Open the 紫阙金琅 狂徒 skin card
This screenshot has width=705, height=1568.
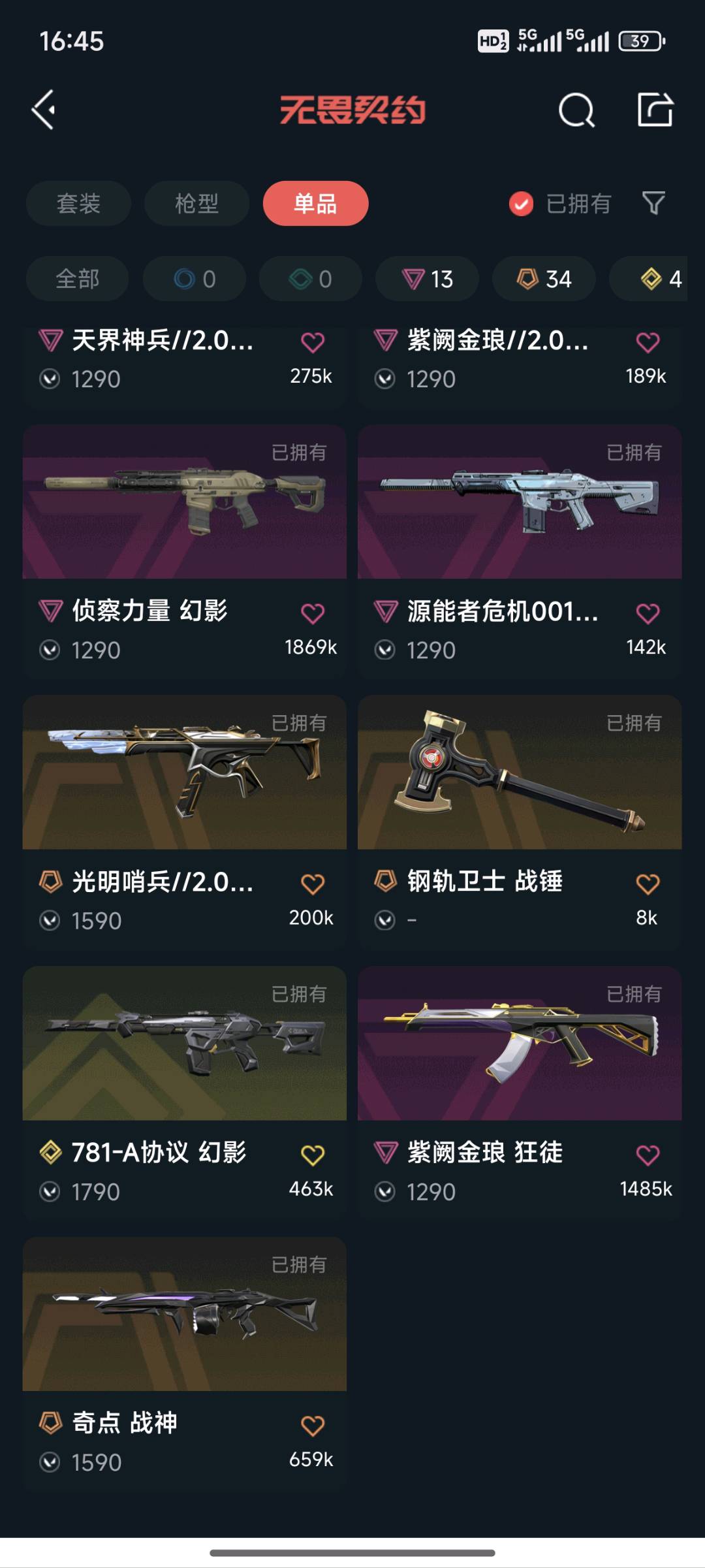[520, 1044]
